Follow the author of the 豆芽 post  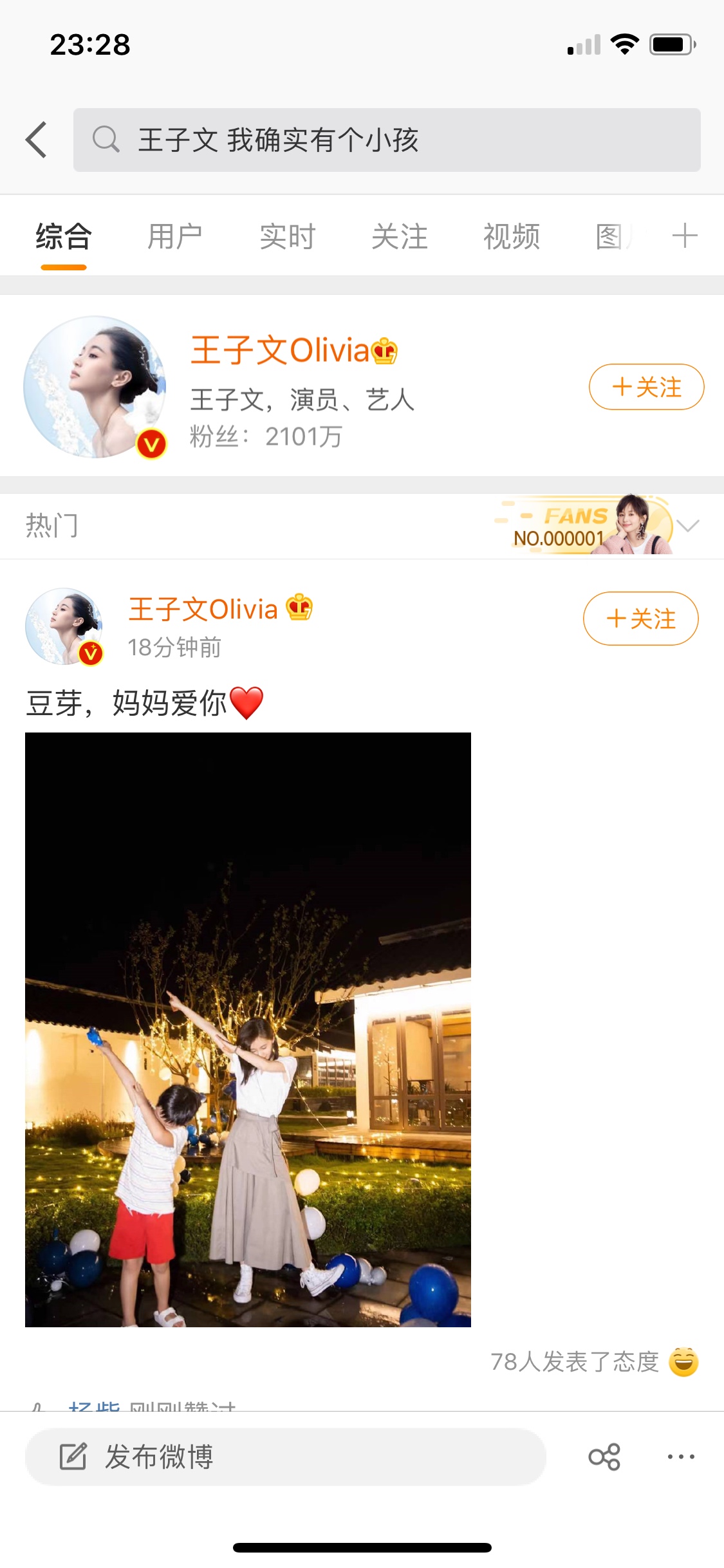click(x=640, y=619)
